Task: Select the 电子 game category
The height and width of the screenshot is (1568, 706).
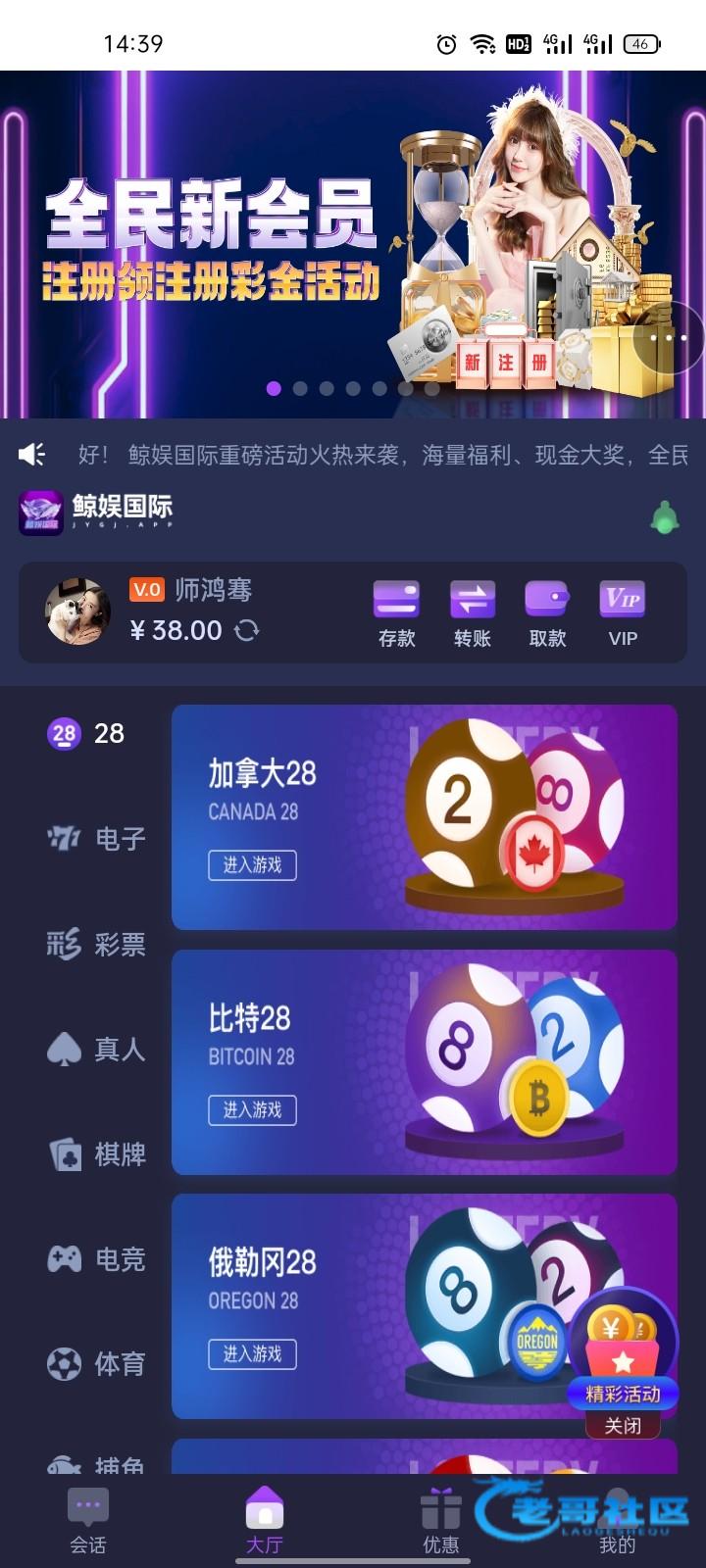Action: point(96,839)
